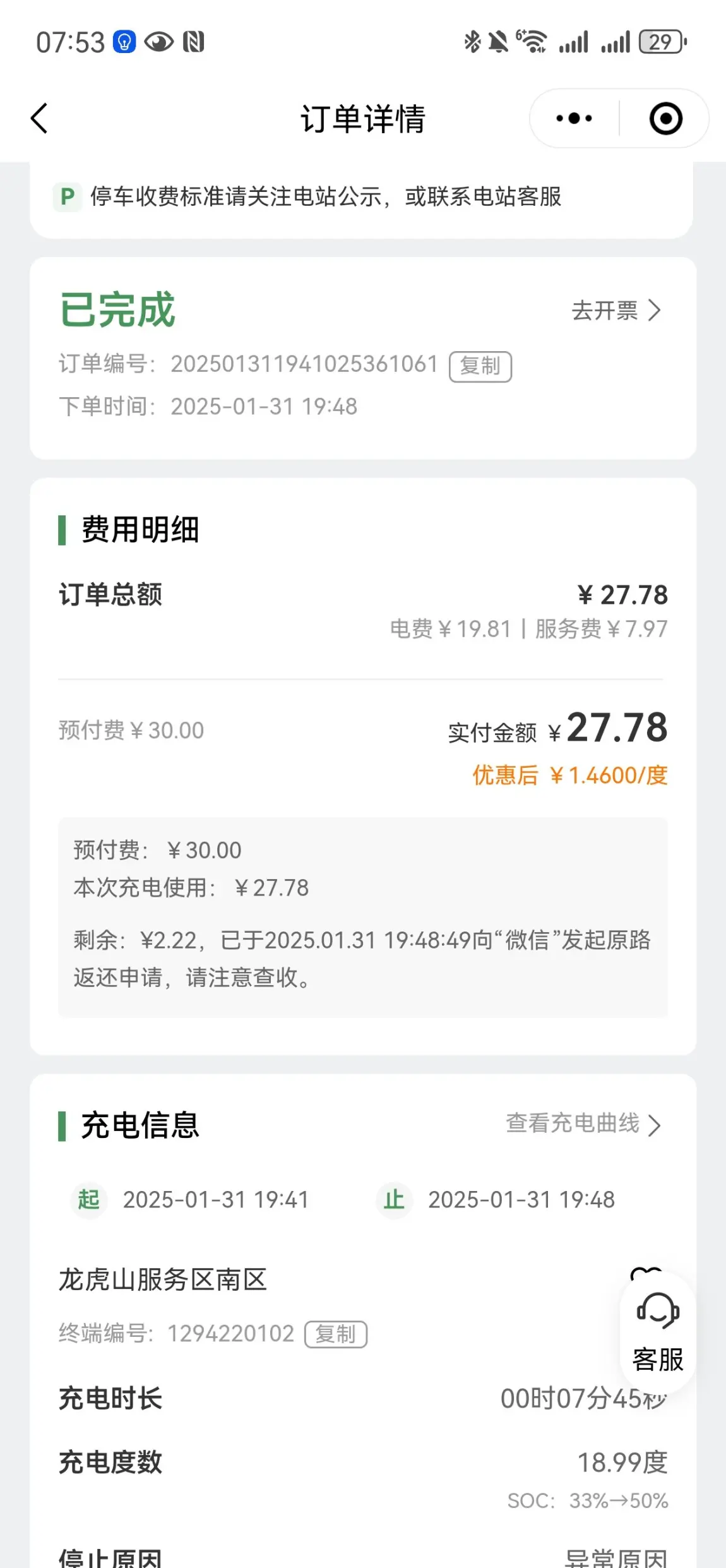Copy the order number 订单编号
This screenshot has height=1568, width=726.
(x=480, y=366)
